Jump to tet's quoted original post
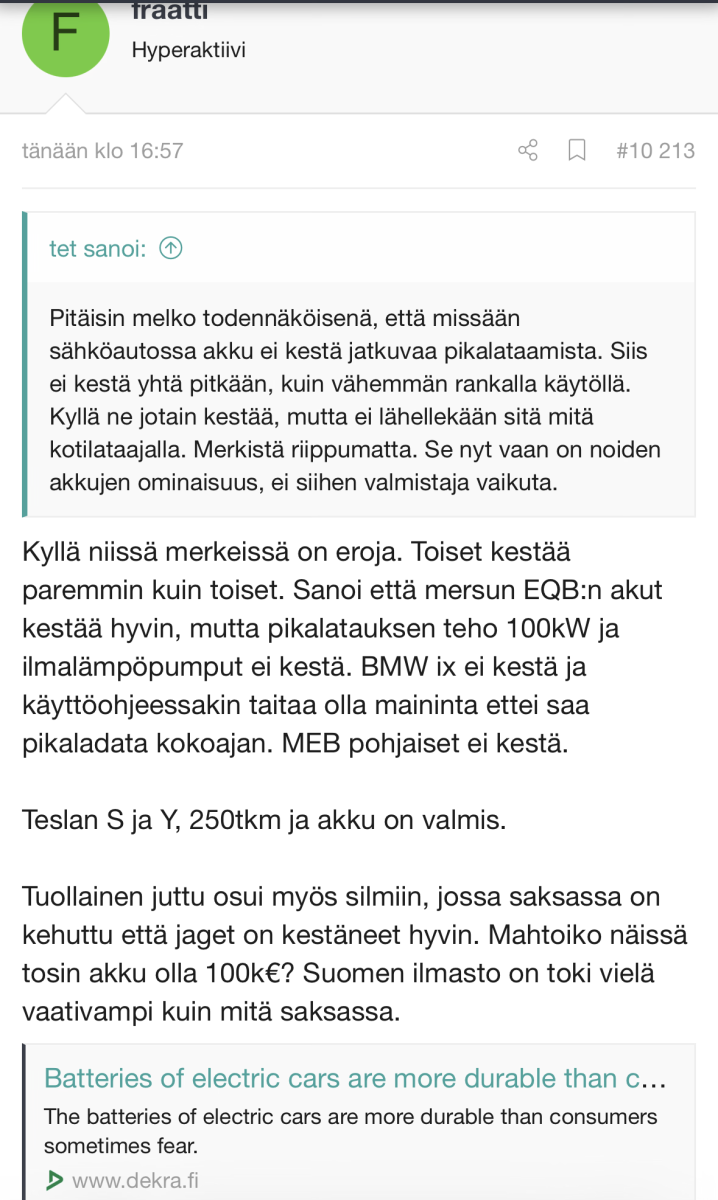The height and width of the screenshot is (1200, 718). coord(172,249)
